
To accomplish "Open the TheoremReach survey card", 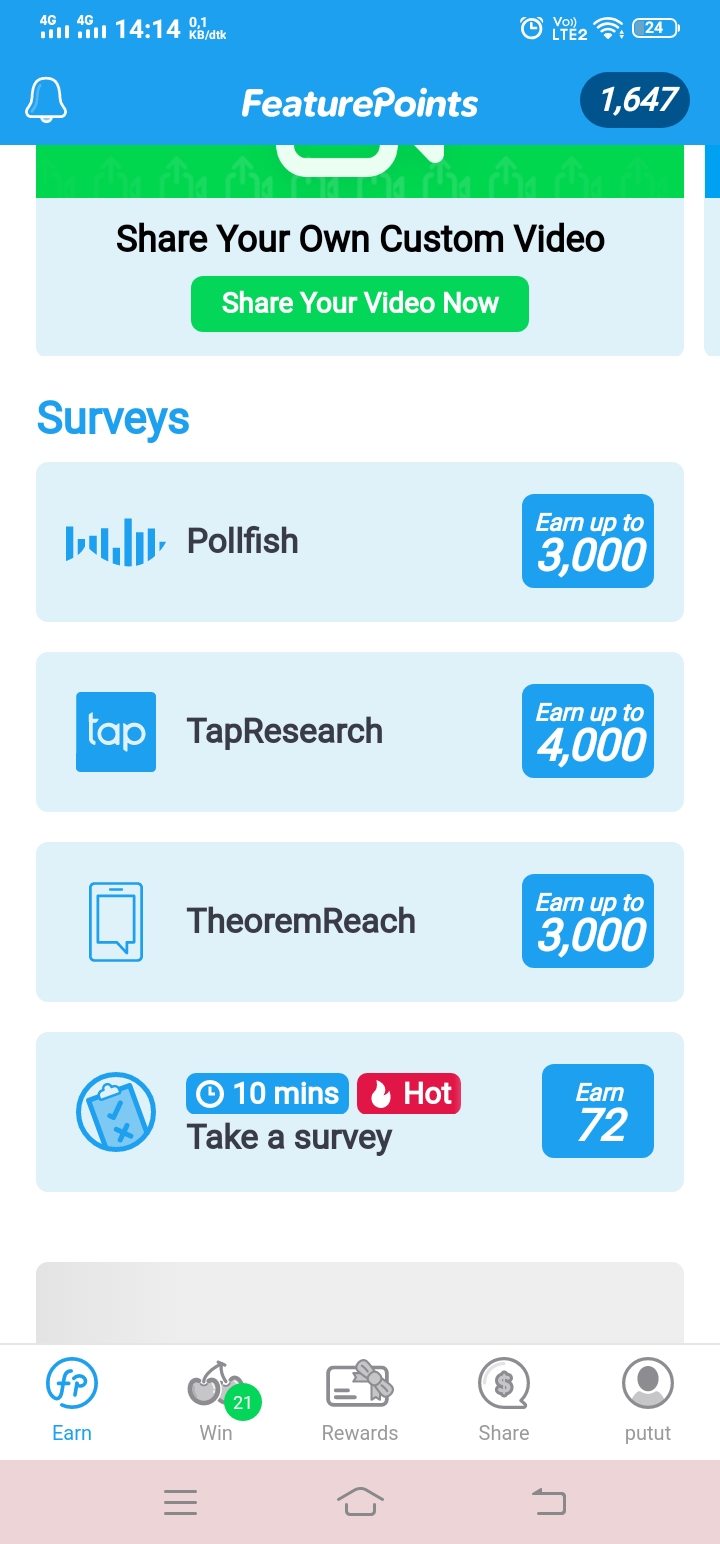I will point(360,922).
